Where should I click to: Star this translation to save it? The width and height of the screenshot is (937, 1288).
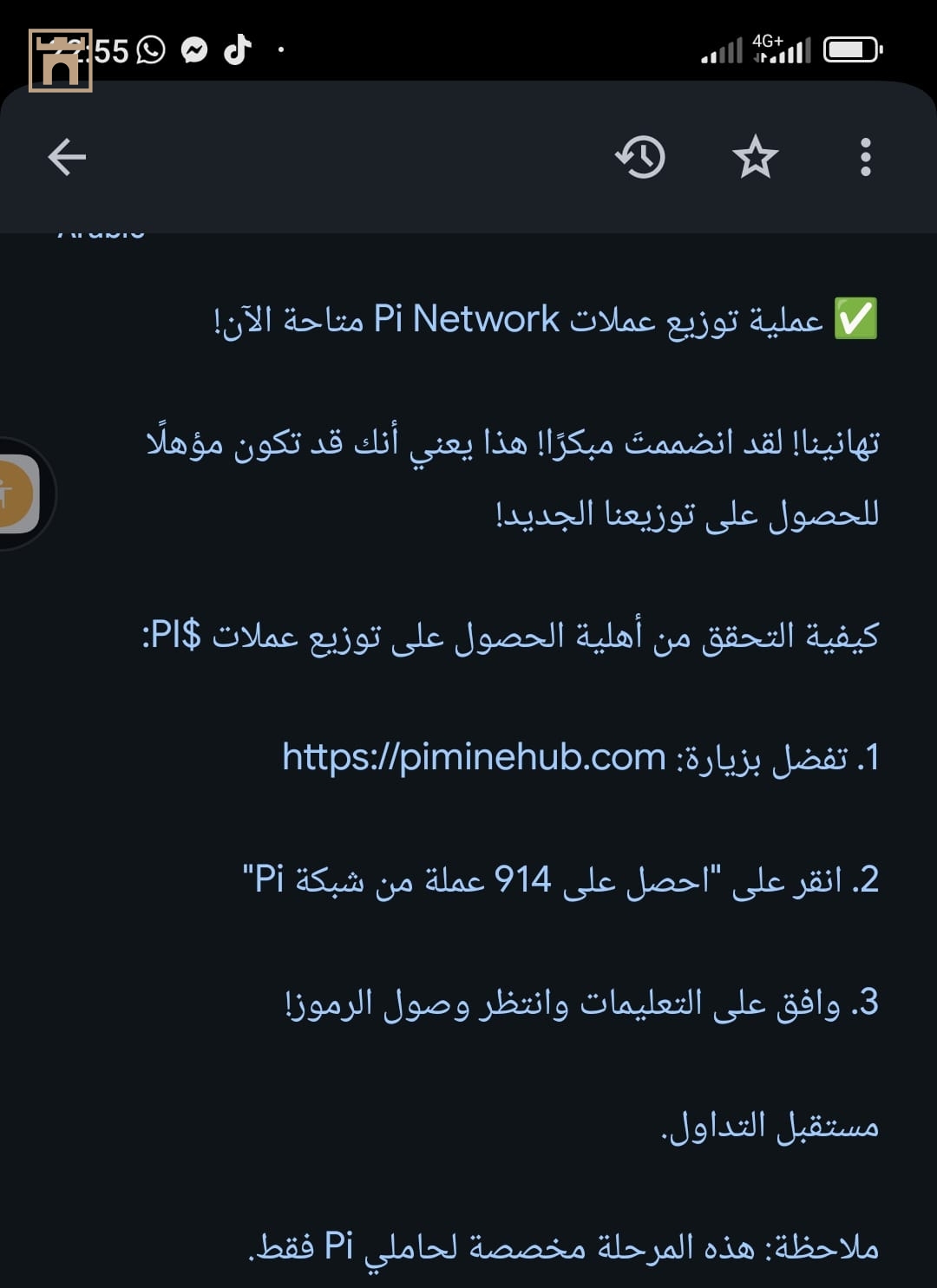coord(755,157)
